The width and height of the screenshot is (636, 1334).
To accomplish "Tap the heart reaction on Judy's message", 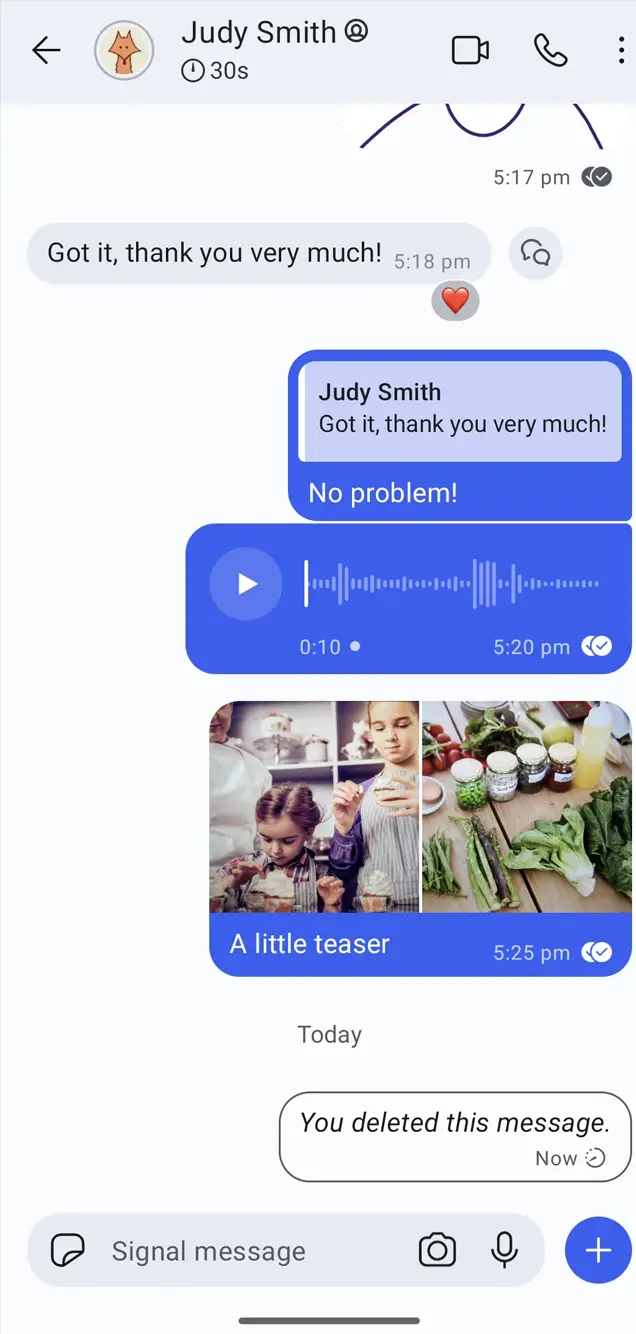I will (x=455, y=300).
